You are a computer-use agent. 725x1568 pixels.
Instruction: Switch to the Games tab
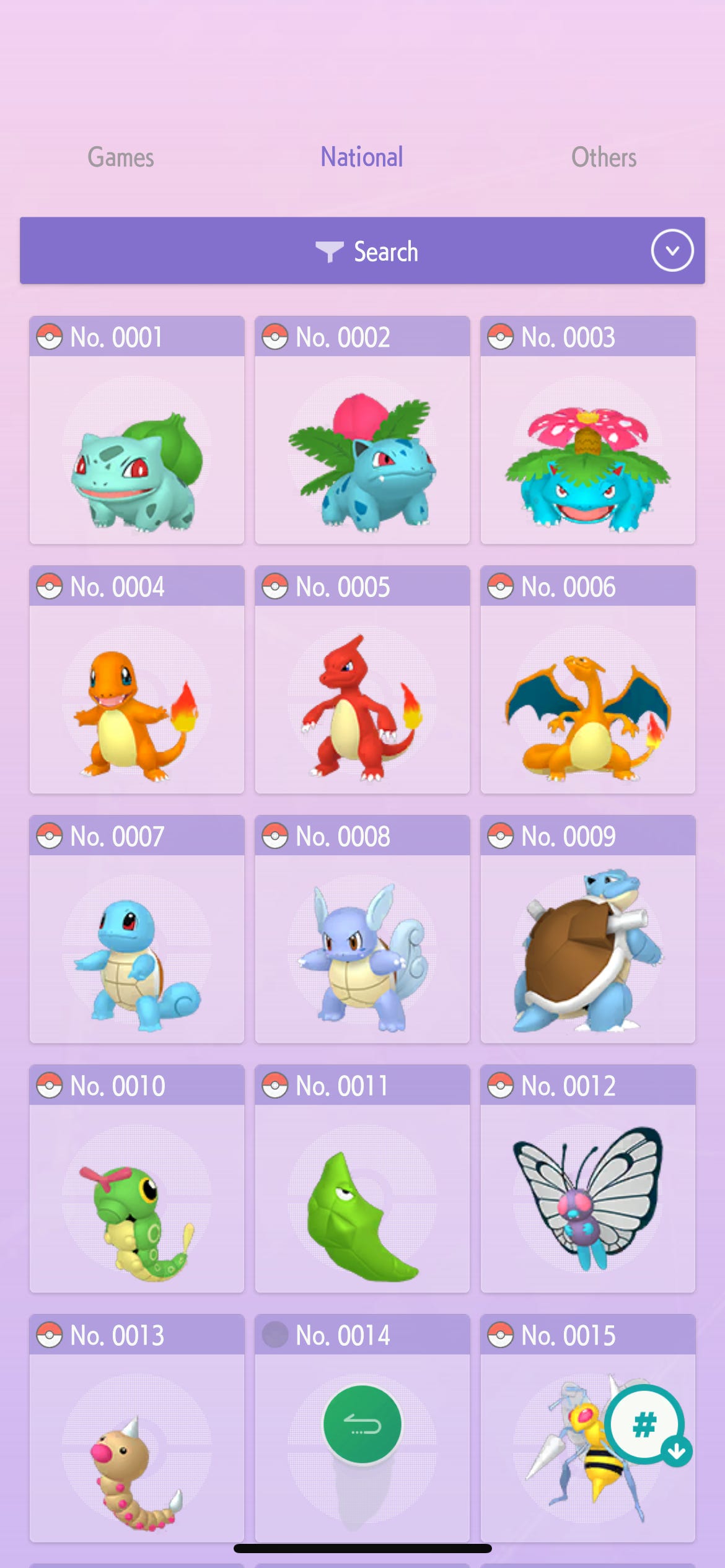[121, 157]
